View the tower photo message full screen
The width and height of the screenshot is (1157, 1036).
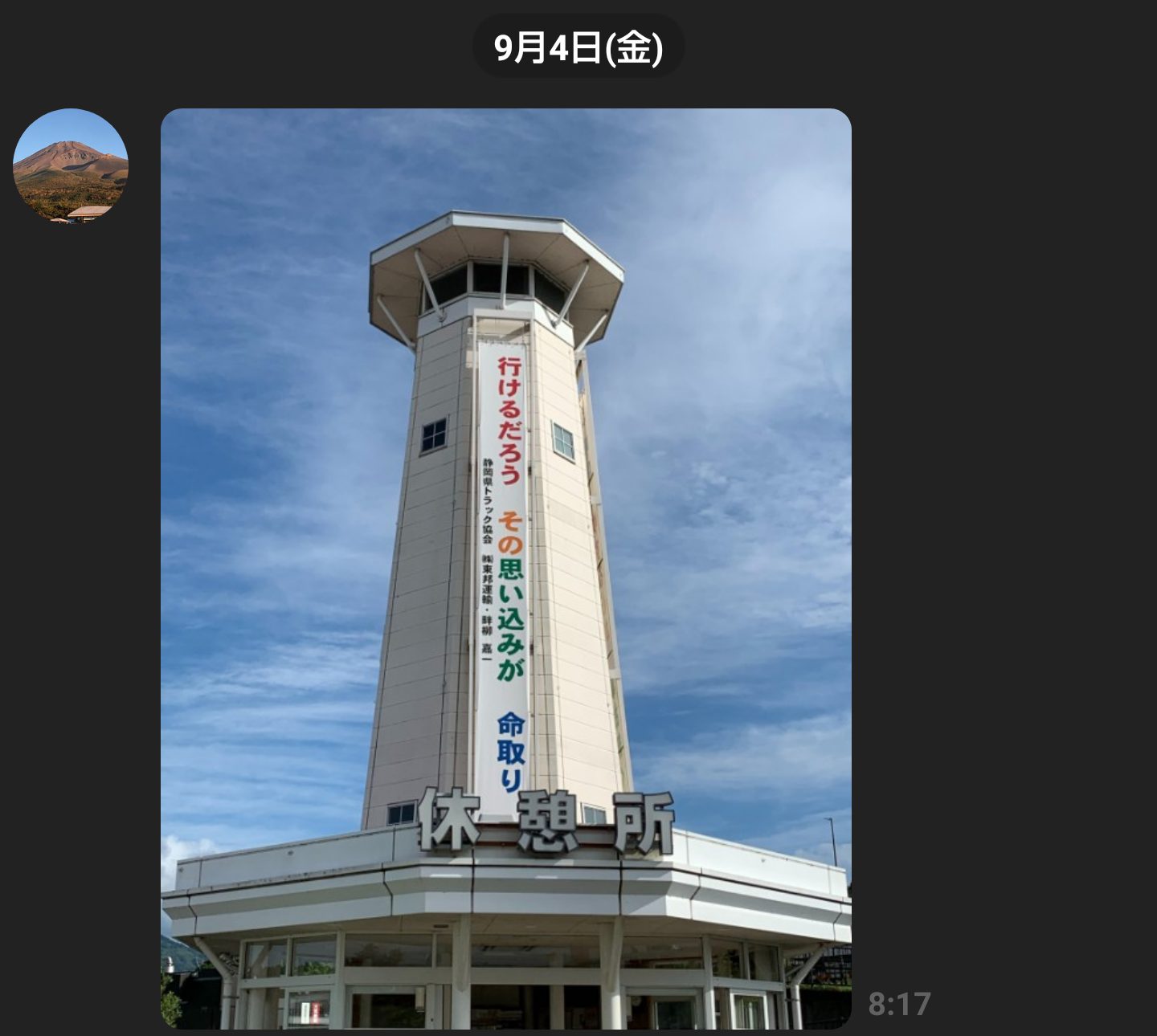505,568
